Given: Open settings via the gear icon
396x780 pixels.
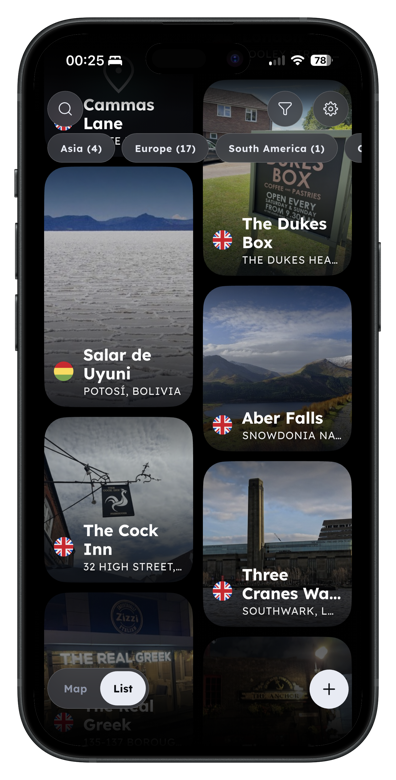Looking at the screenshot, I should pos(331,108).
